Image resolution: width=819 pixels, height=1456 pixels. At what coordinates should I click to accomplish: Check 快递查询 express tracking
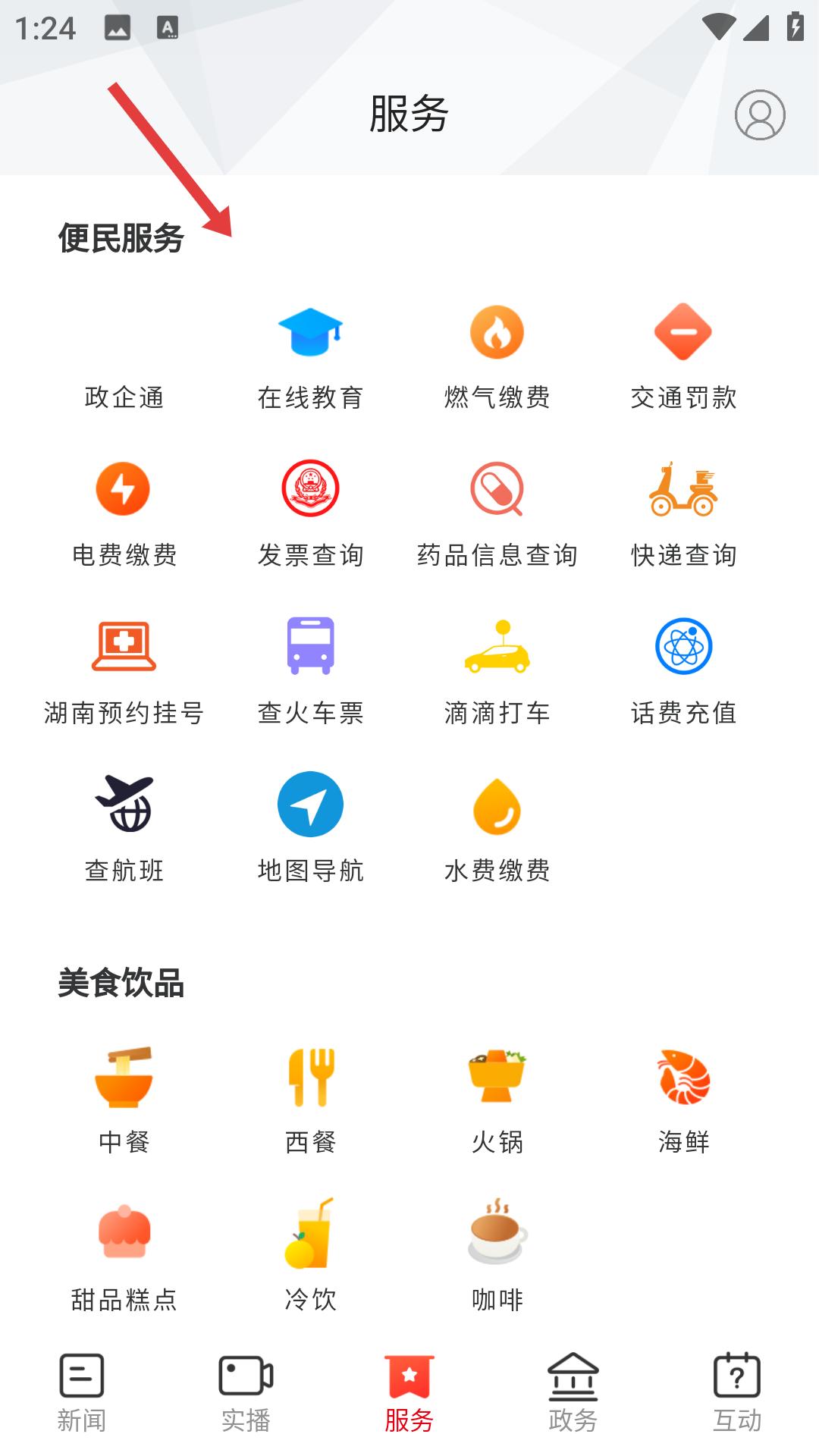click(x=683, y=513)
